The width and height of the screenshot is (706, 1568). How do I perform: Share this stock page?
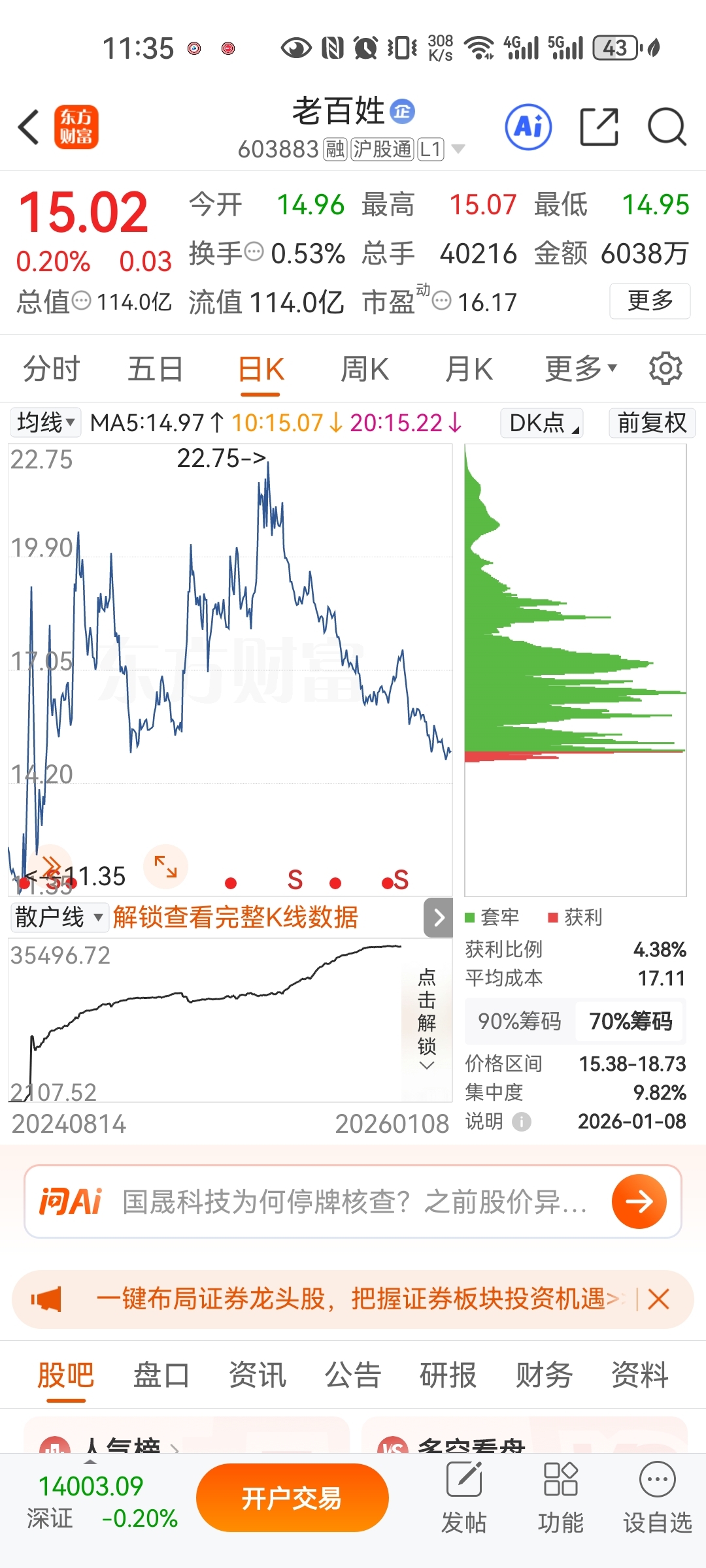point(599,127)
